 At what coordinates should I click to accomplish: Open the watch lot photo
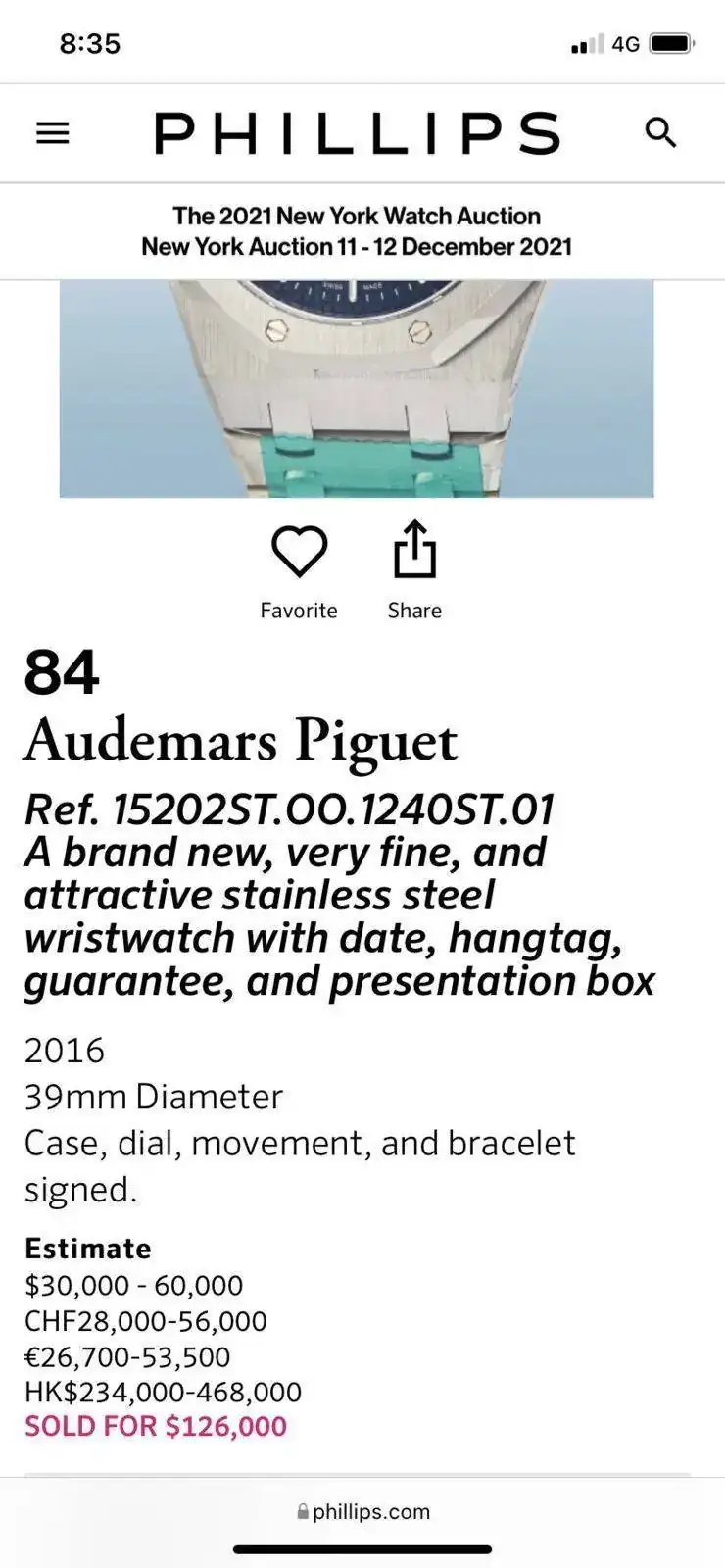357,389
